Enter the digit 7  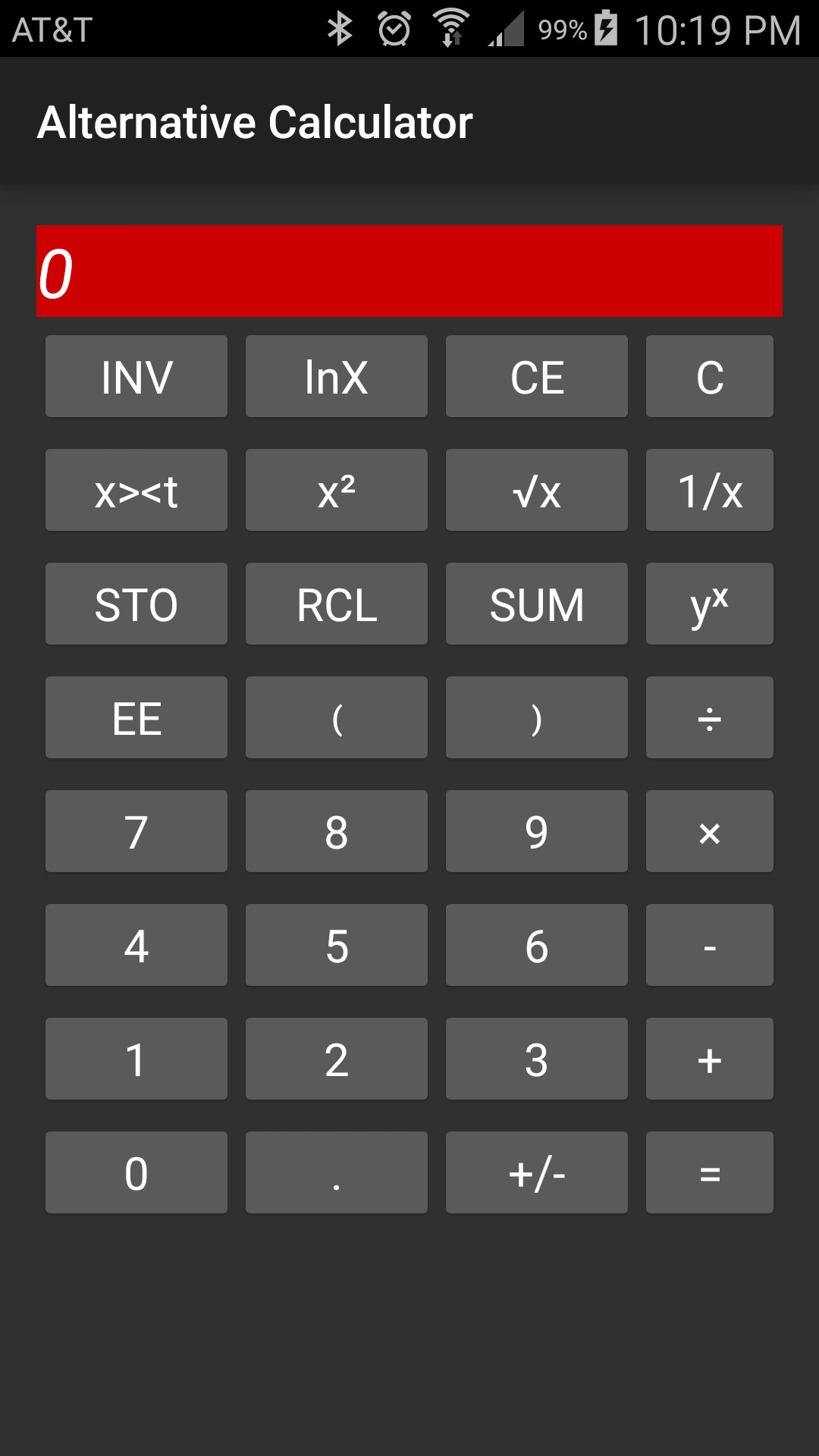(136, 831)
